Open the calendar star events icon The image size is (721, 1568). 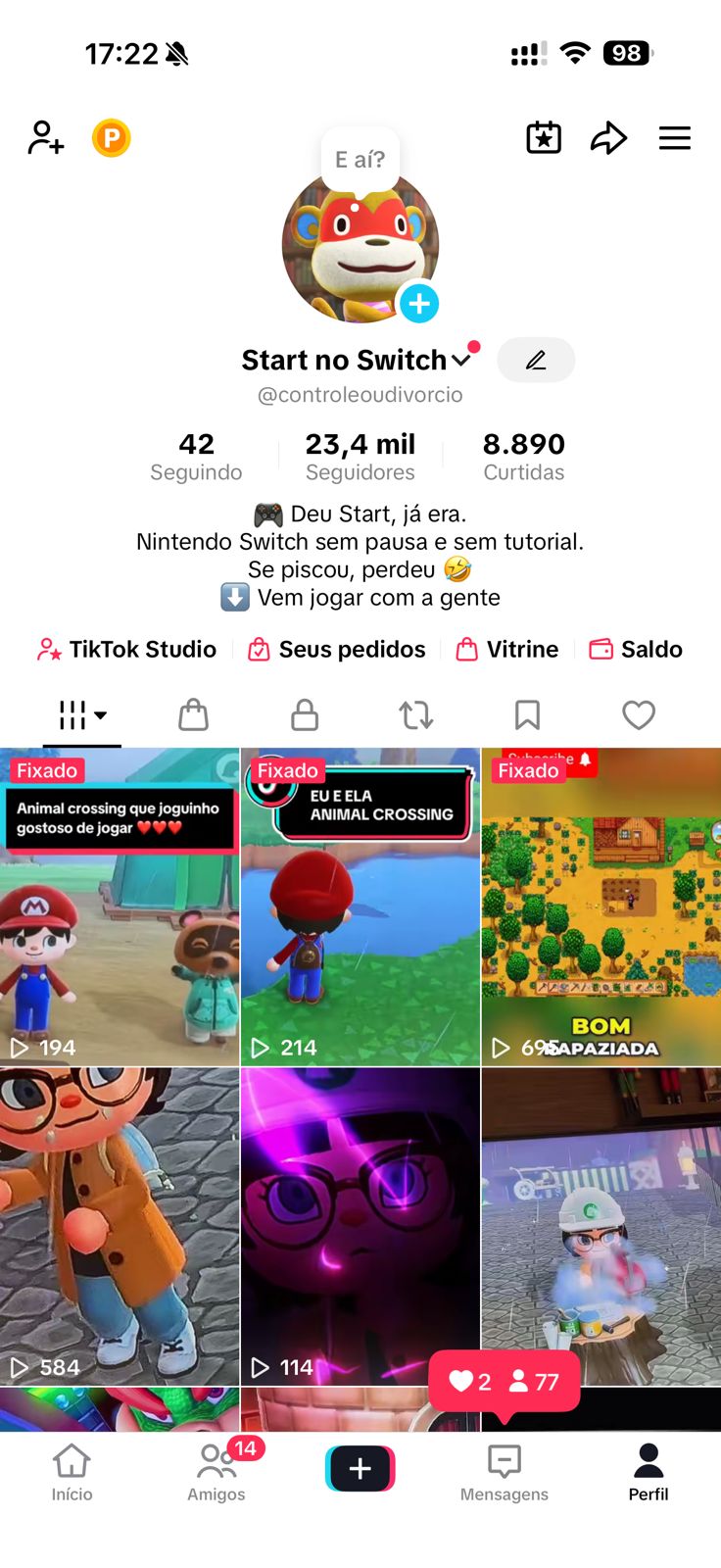click(544, 138)
